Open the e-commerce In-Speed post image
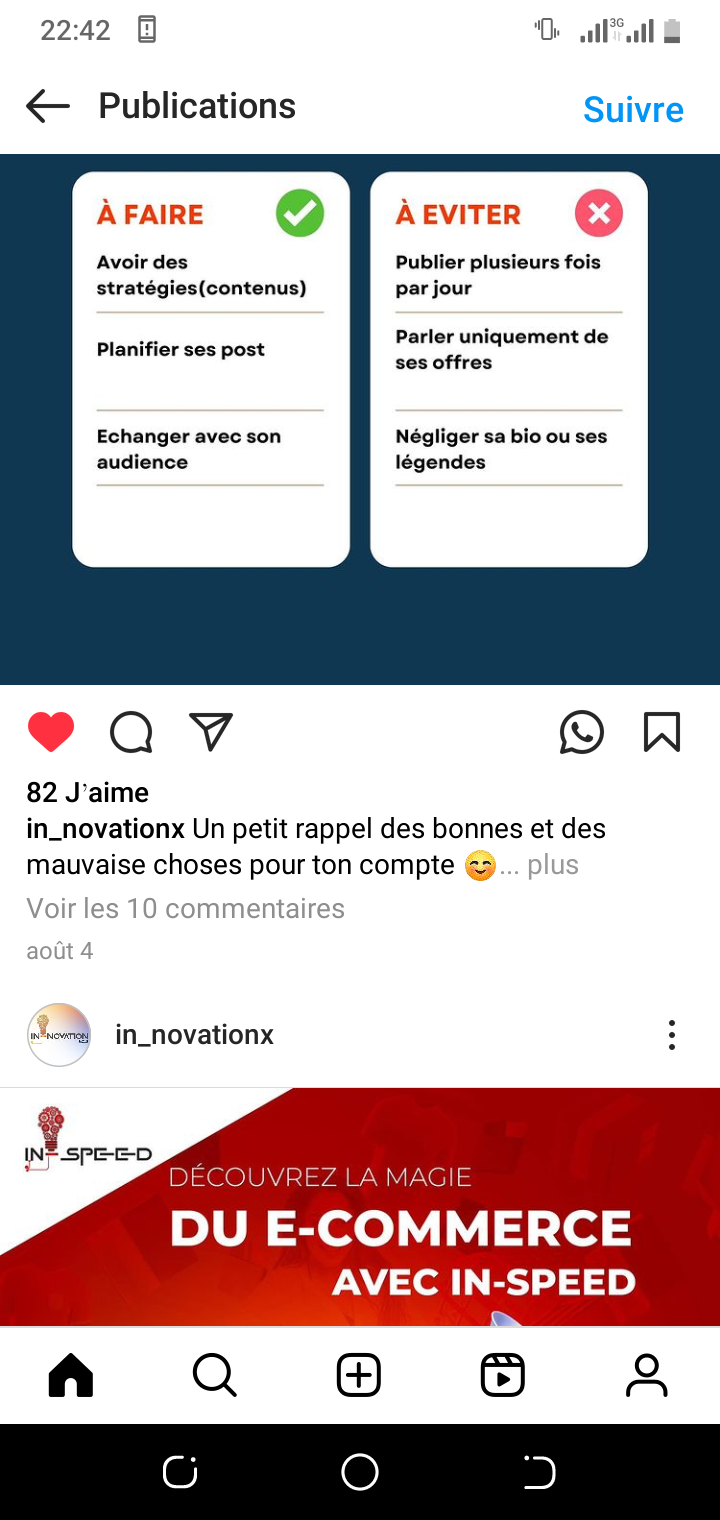Image resolution: width=720 pixels, height=1520 pixels. pyautogui.click(x=360, y=1210)
